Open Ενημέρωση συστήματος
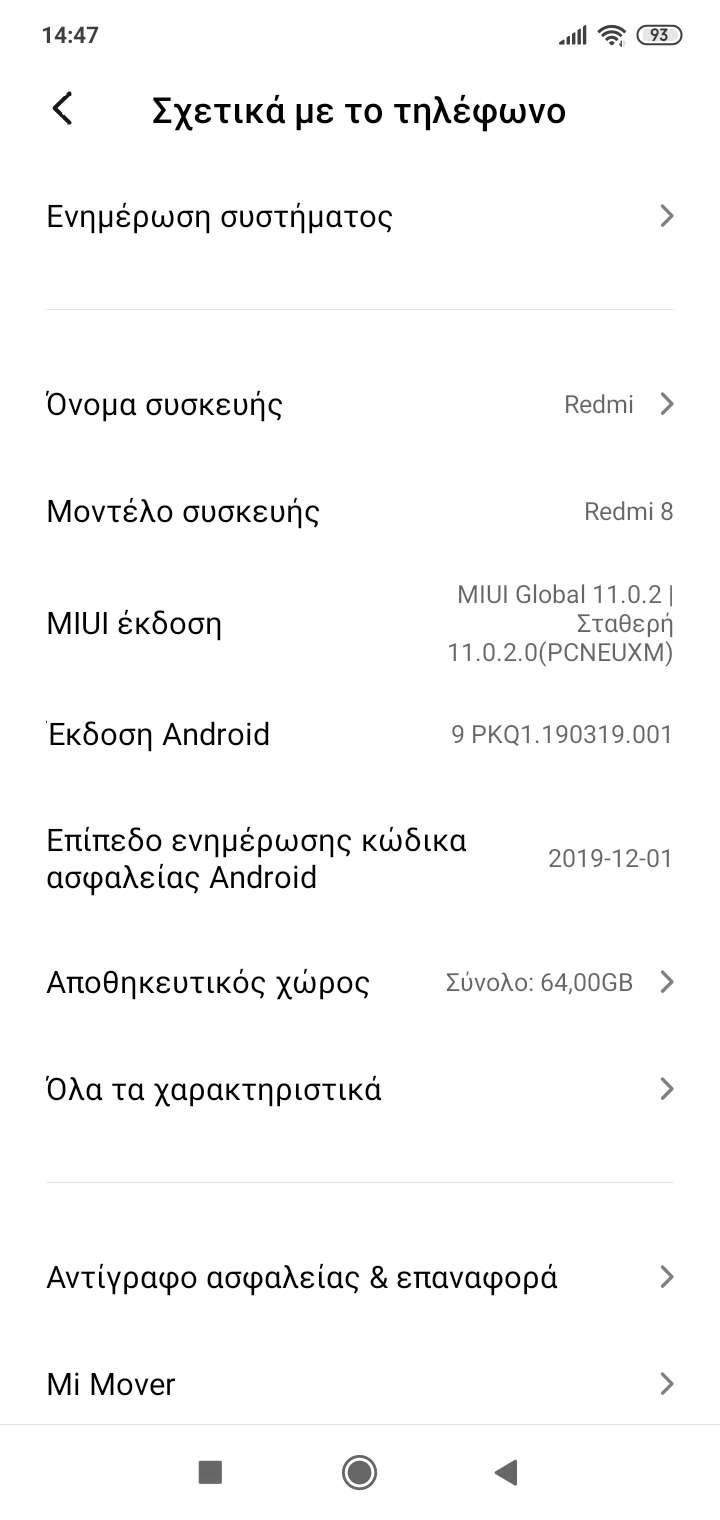This screenshot has width=720, height=1520. 360,217
